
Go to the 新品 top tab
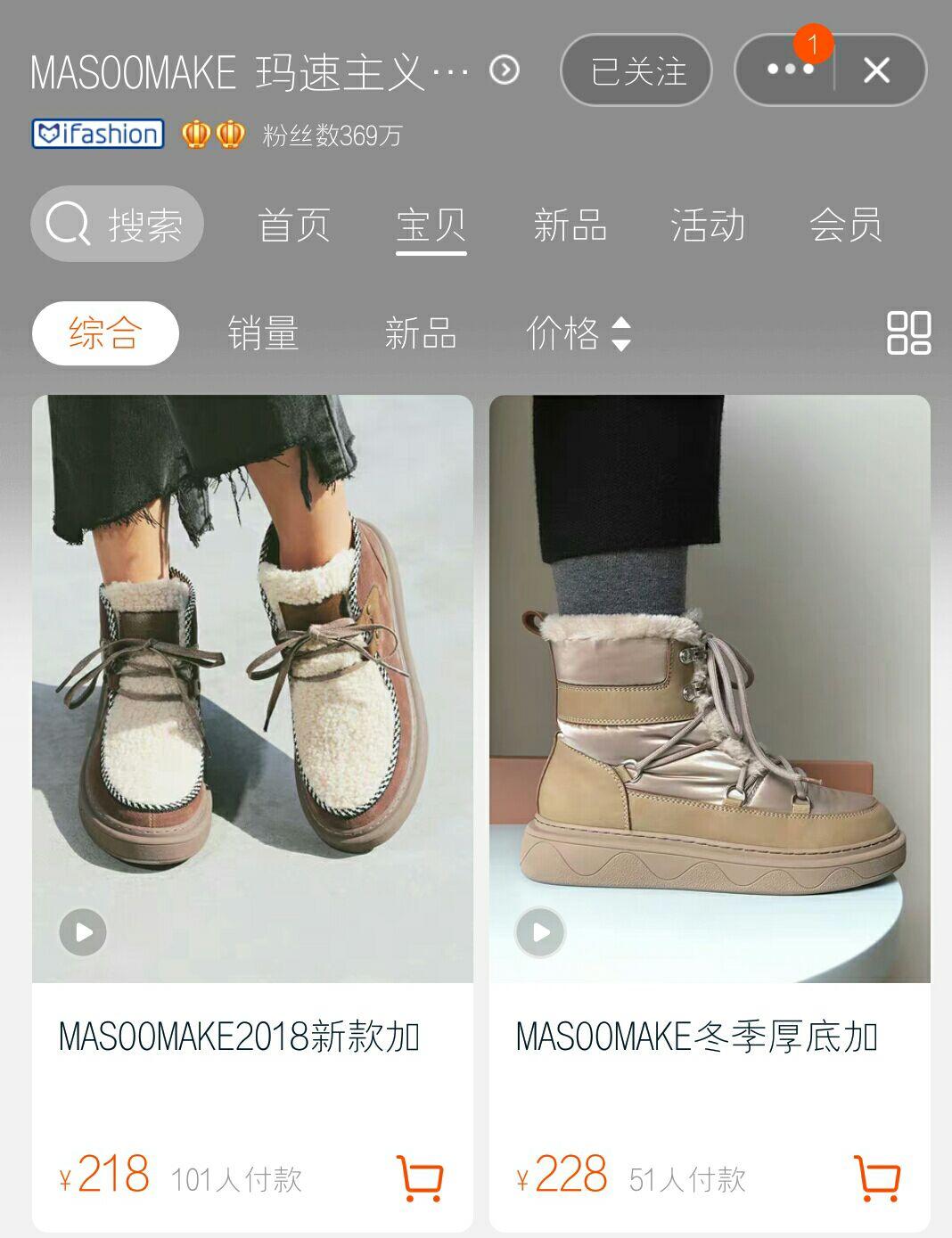[570, 225]
